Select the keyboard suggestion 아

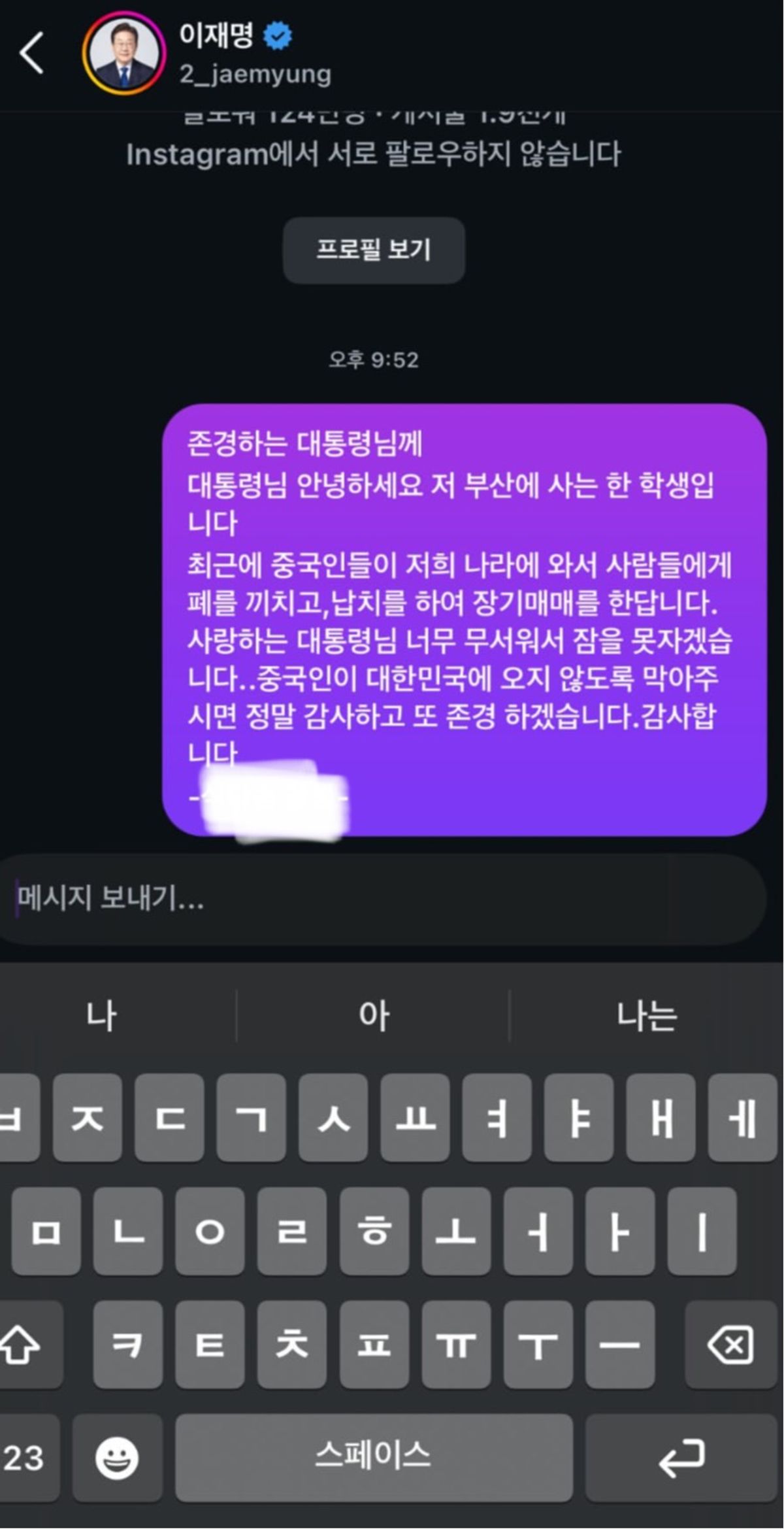[x=373, y=1017]
